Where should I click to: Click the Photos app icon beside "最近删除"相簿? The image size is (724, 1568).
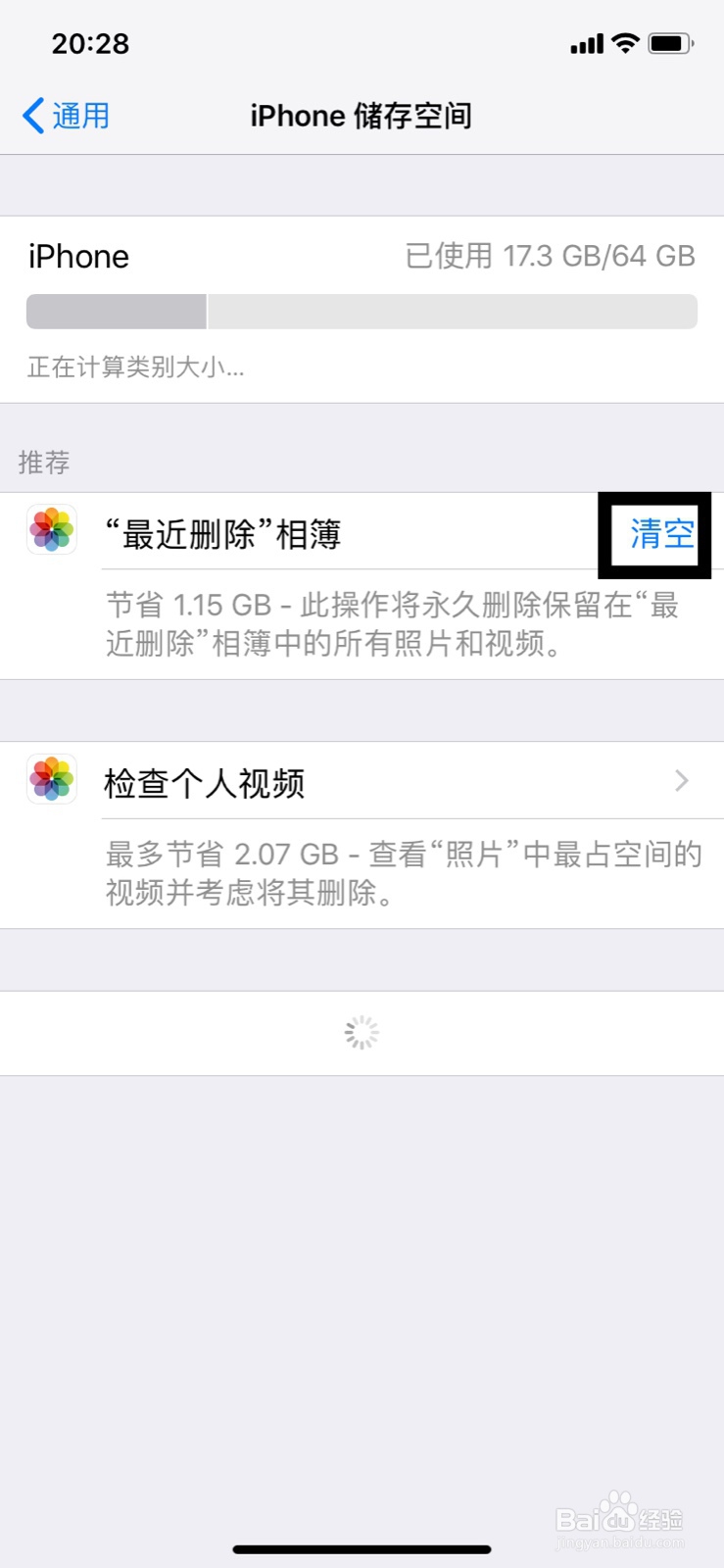(x=51, y=530)
